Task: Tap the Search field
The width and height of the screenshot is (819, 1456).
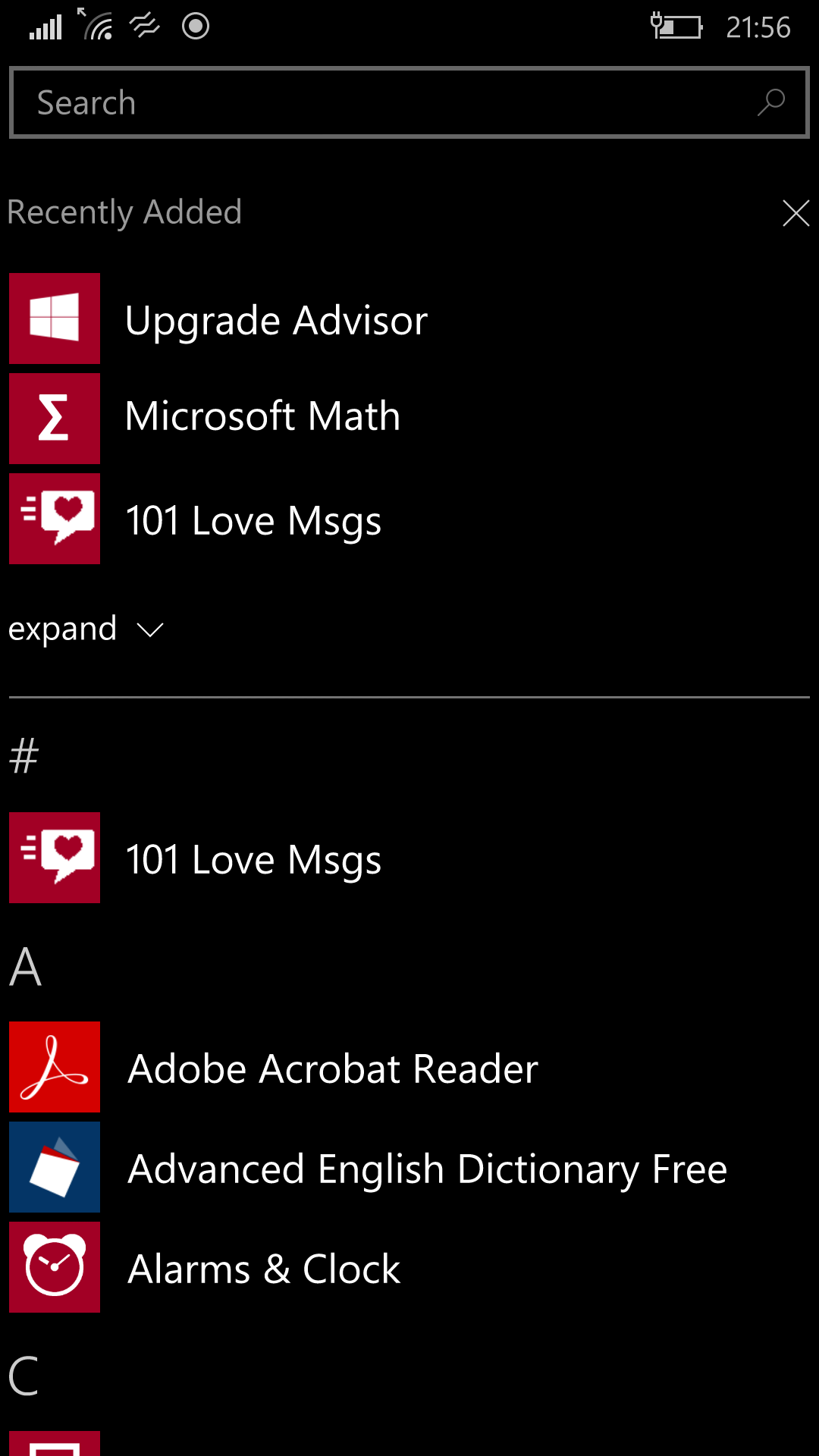Action: coord(409,102)
